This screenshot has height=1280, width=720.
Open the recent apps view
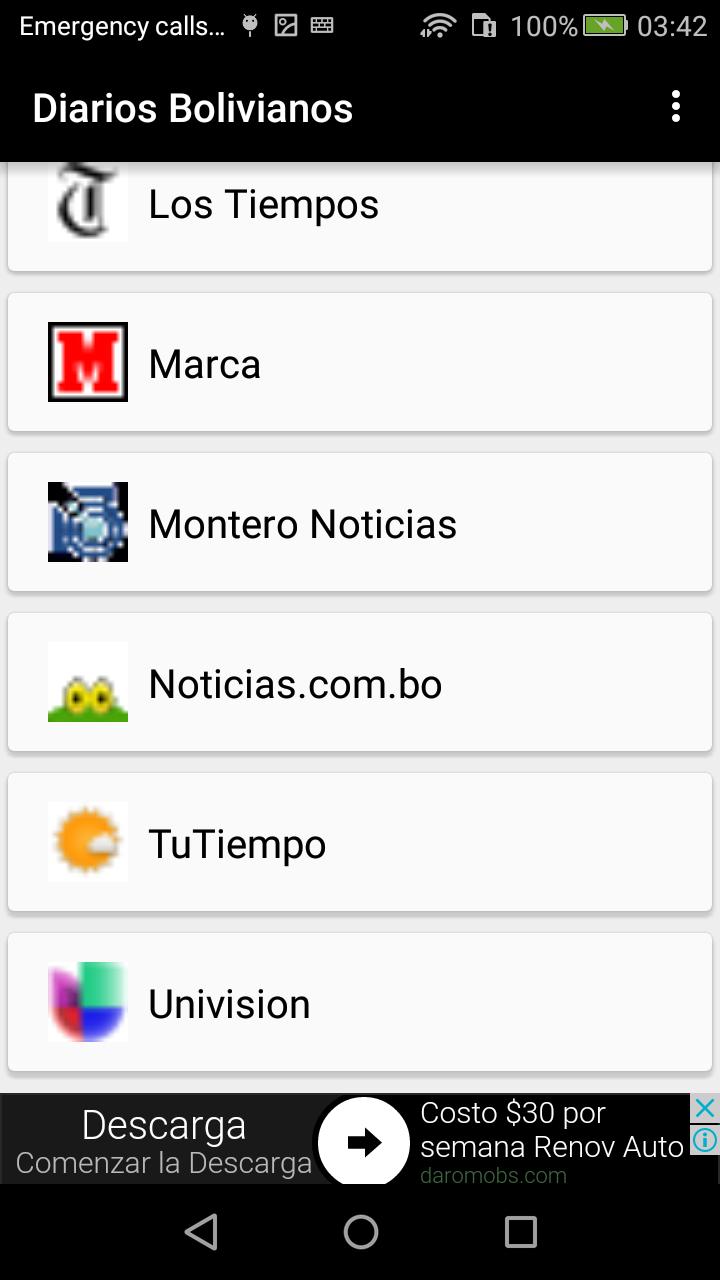(520, 1232)
